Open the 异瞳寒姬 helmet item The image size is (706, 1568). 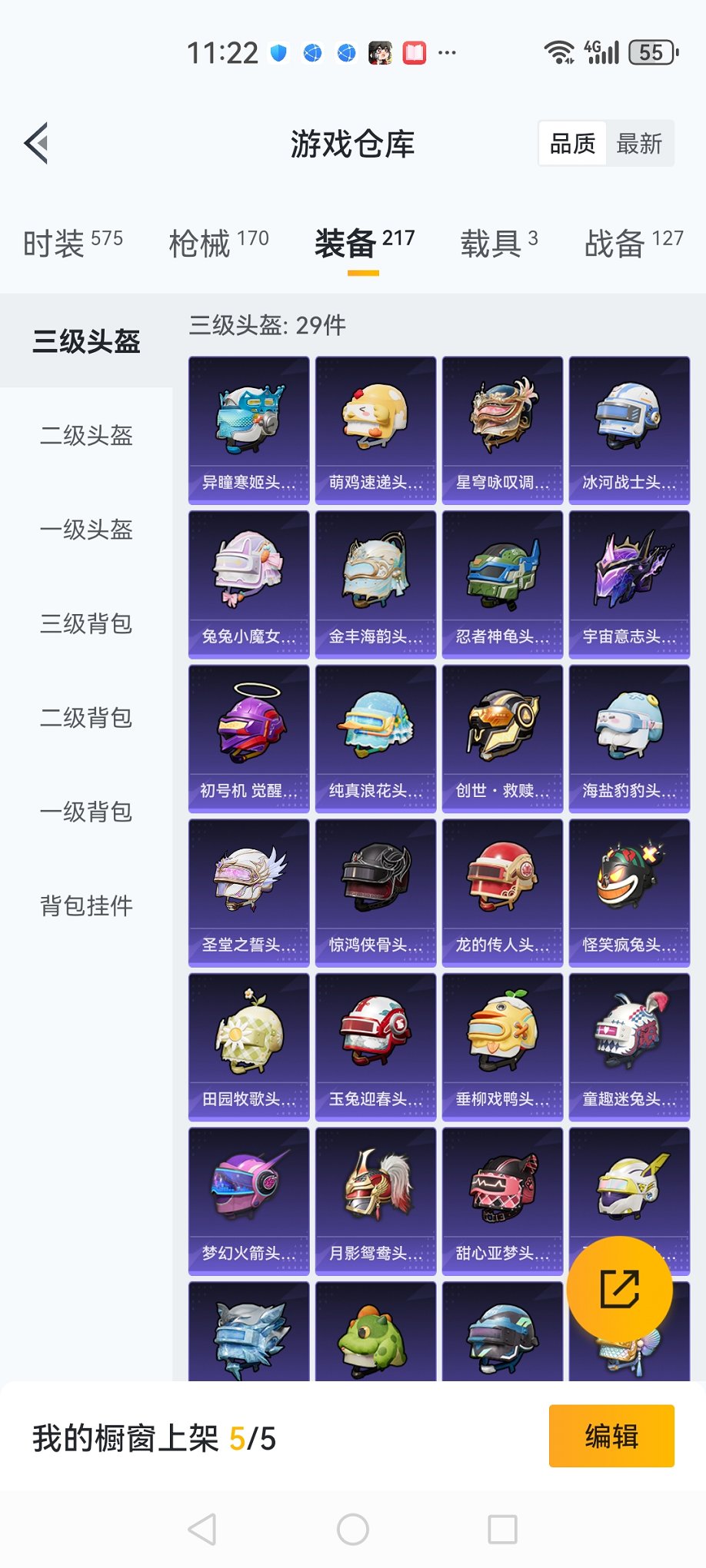(x=248, y=430)
